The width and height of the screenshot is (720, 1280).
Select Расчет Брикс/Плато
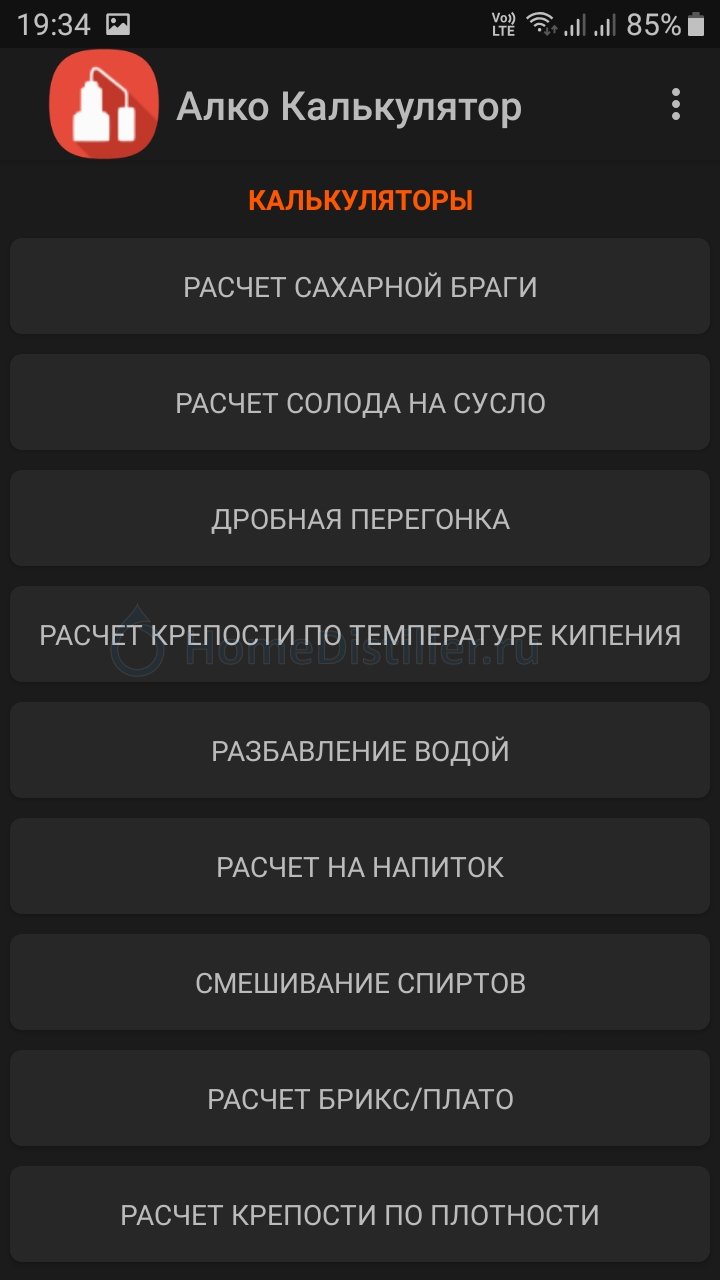pyautogui.click(x=360, y=1099)
